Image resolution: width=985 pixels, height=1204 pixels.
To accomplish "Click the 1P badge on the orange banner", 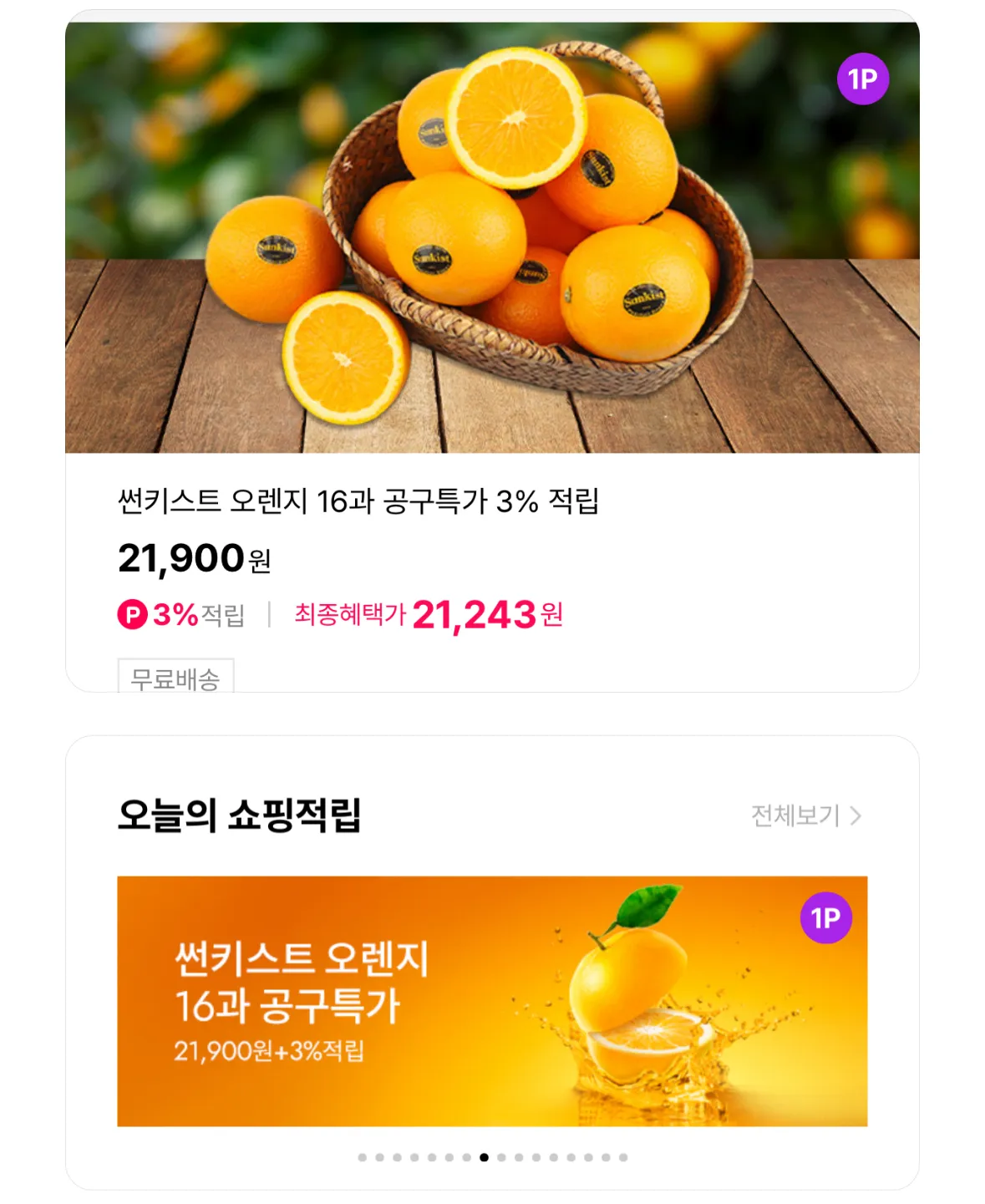I will [828, 917].
